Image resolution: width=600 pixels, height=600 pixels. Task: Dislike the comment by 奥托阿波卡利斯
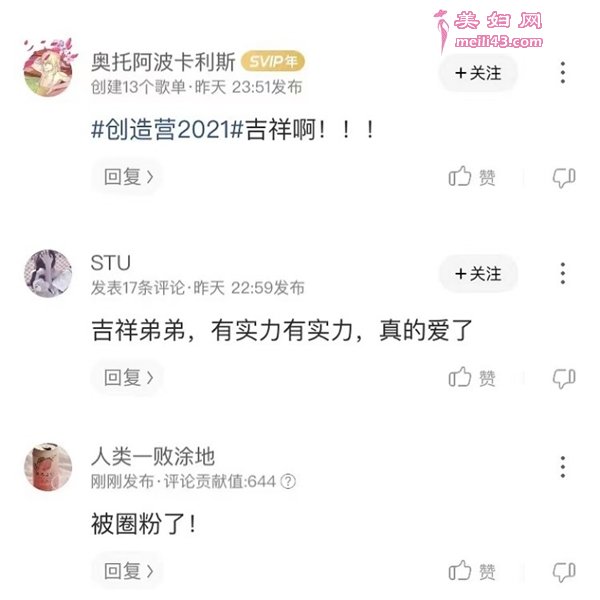click(x=564, y=178)
